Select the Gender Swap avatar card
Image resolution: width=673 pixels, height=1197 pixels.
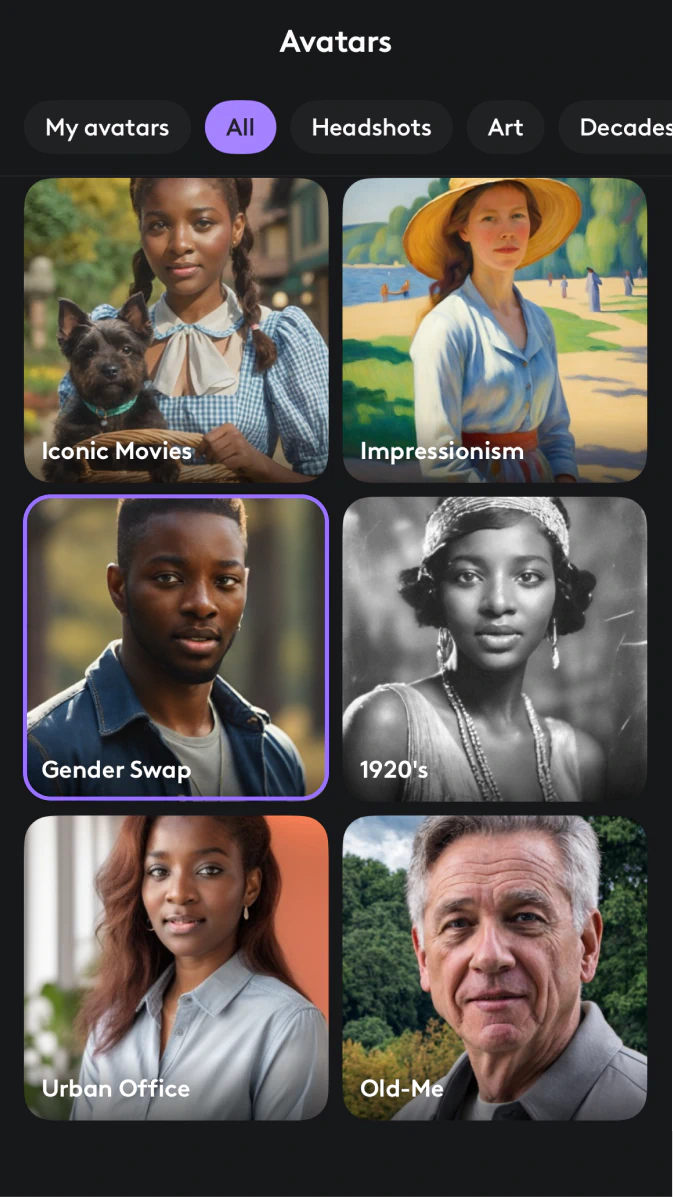176,648
